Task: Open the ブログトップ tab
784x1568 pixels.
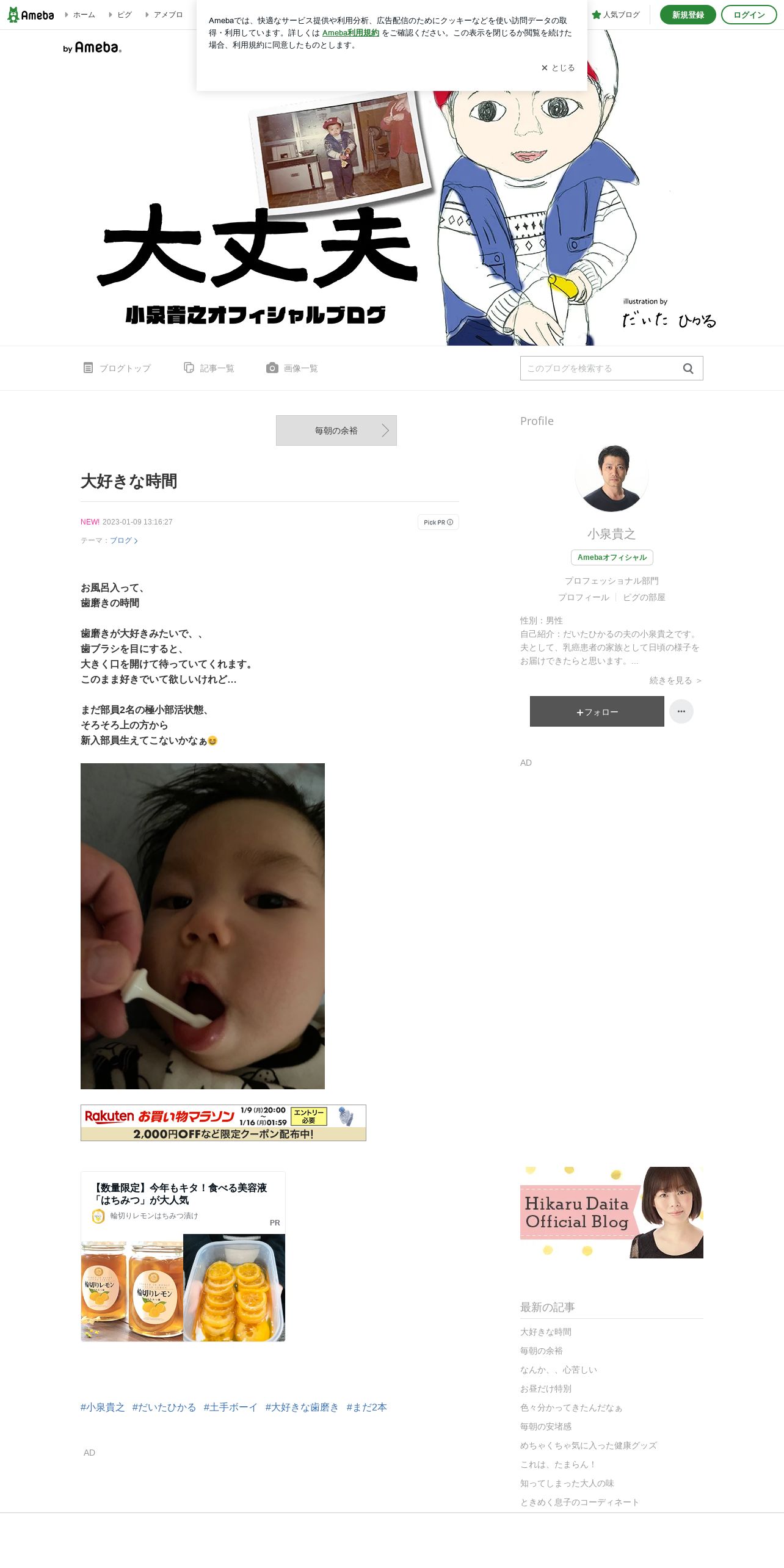Action: (117, 368)
